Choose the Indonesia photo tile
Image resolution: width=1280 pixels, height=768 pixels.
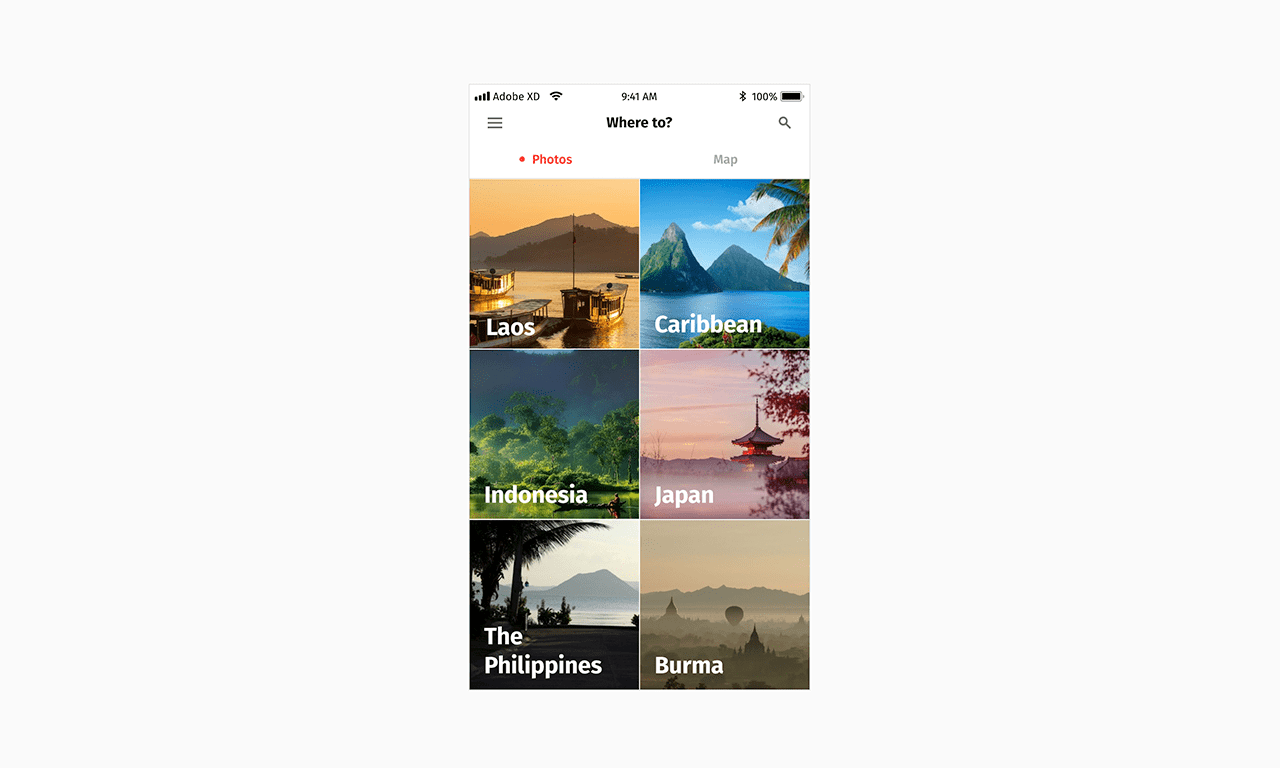[554, 434]
